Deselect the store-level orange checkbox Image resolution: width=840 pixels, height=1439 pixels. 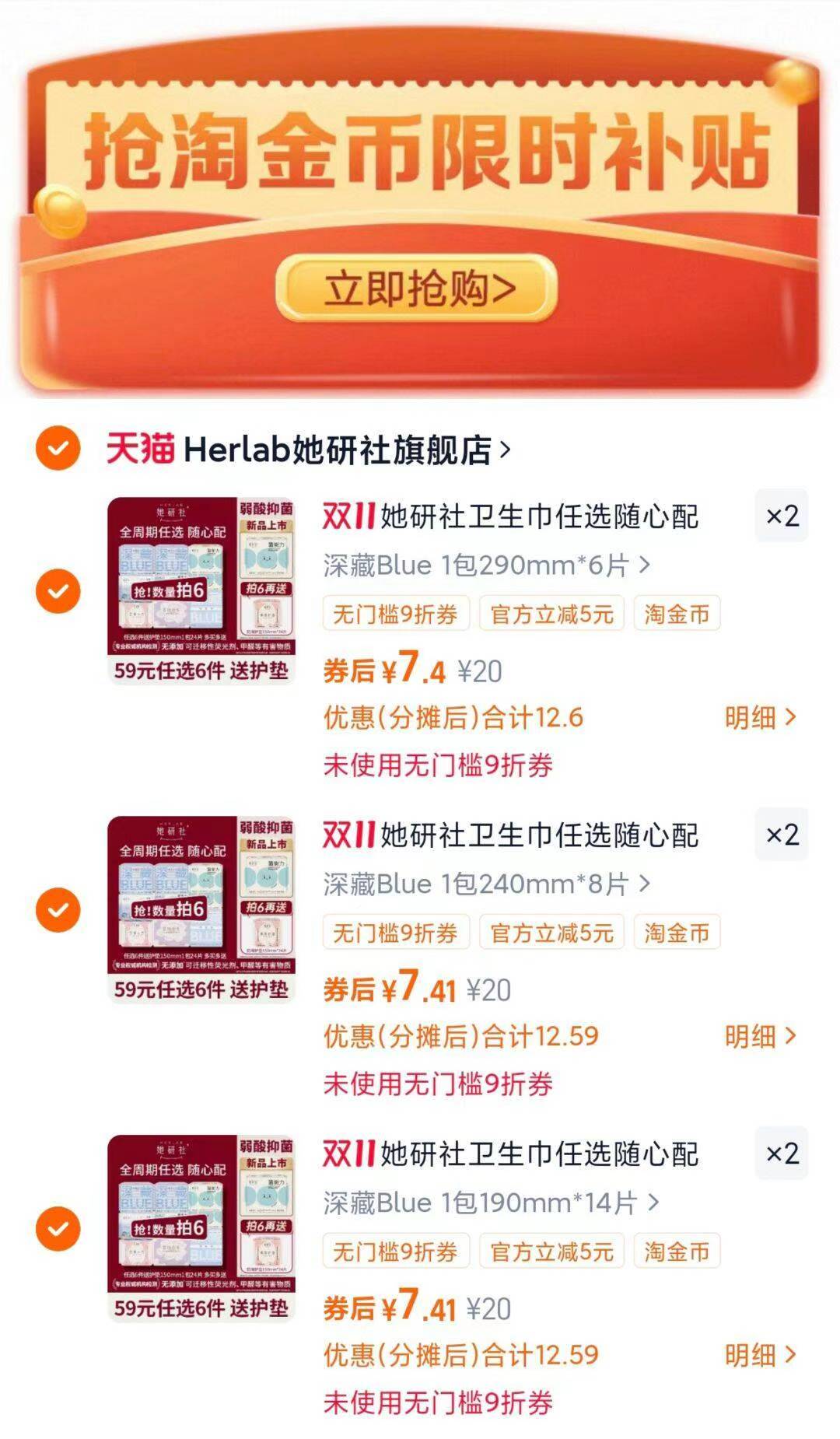tap(58, 448)
